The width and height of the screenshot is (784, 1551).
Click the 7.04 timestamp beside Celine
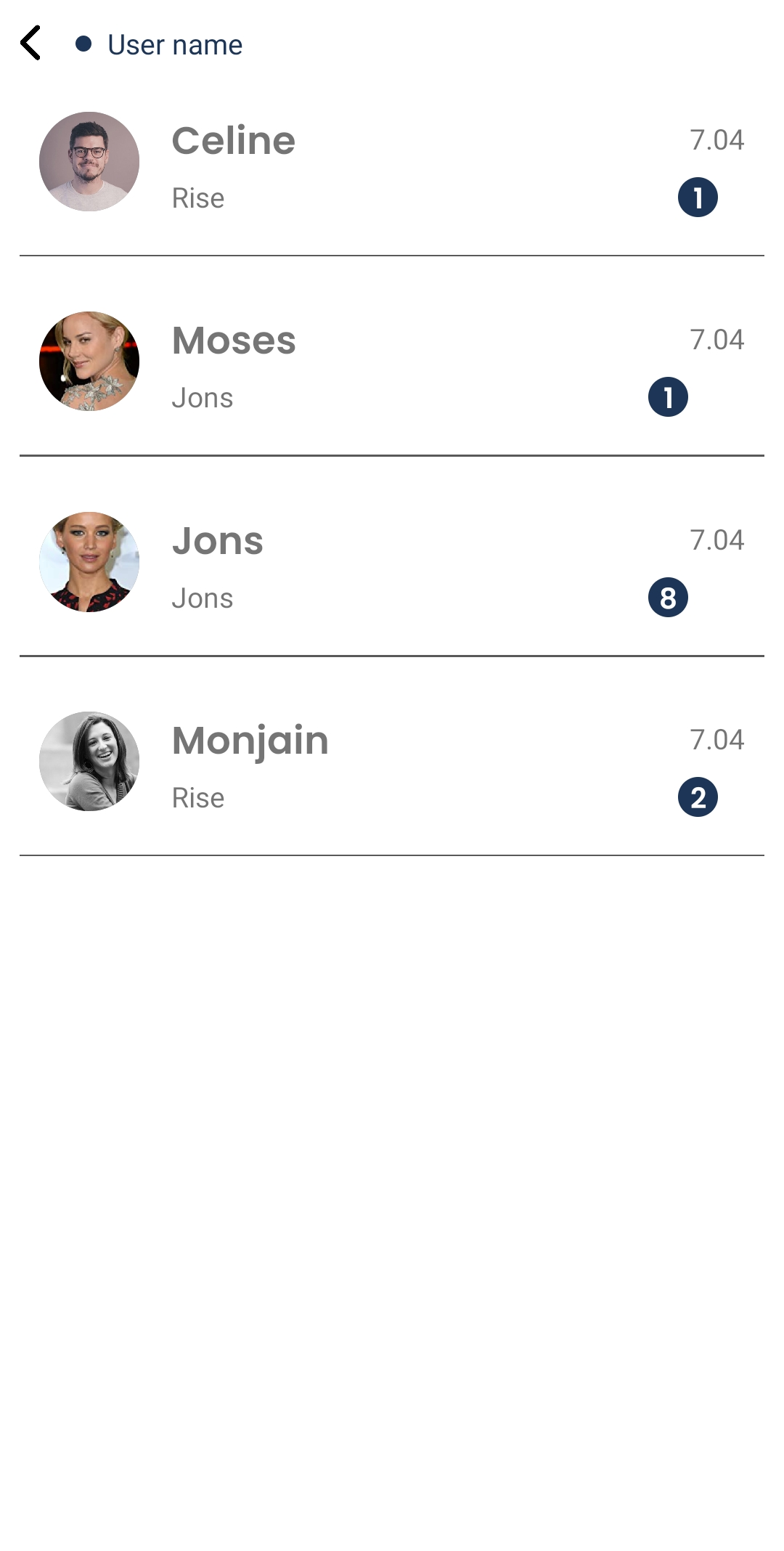[717, 139]
